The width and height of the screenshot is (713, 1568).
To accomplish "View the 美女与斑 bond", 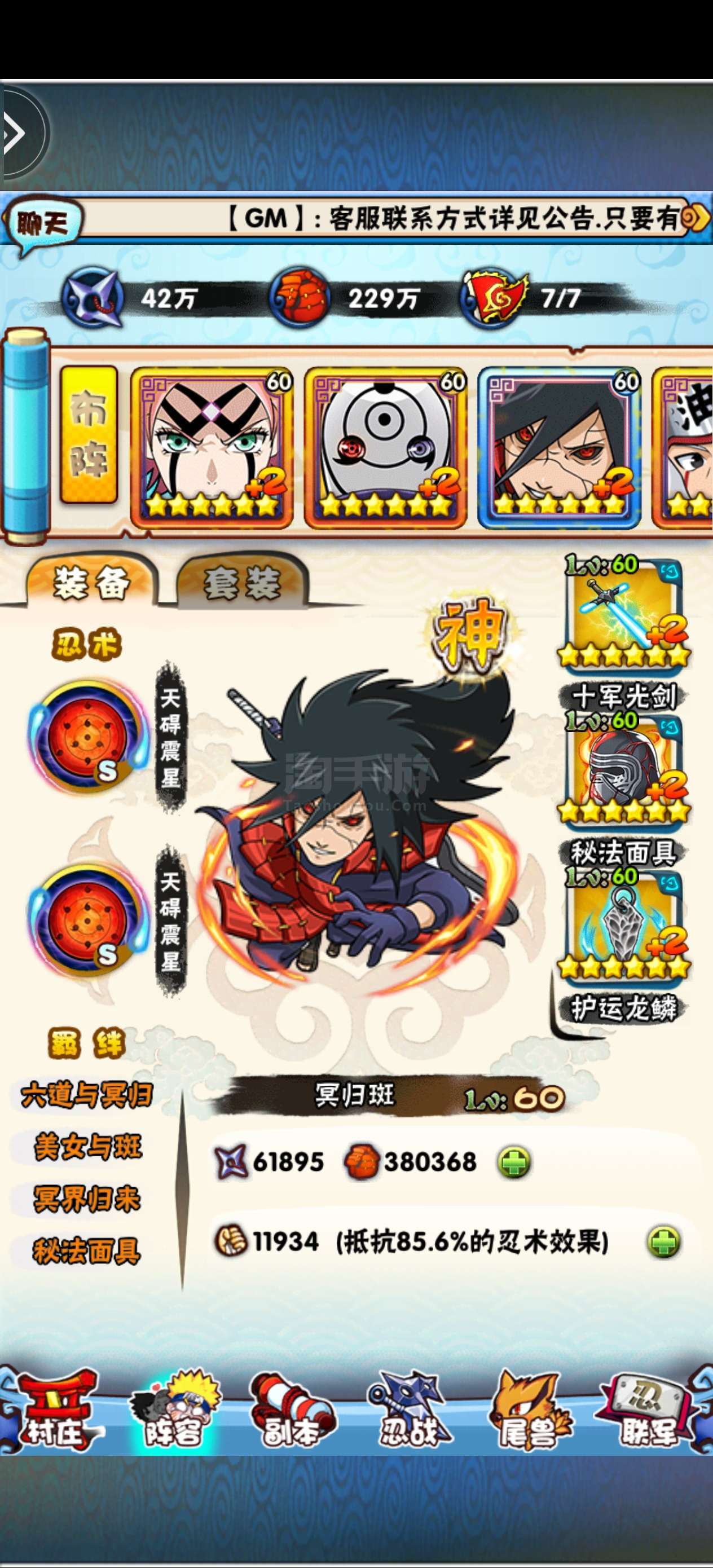I will [87, 1147].
